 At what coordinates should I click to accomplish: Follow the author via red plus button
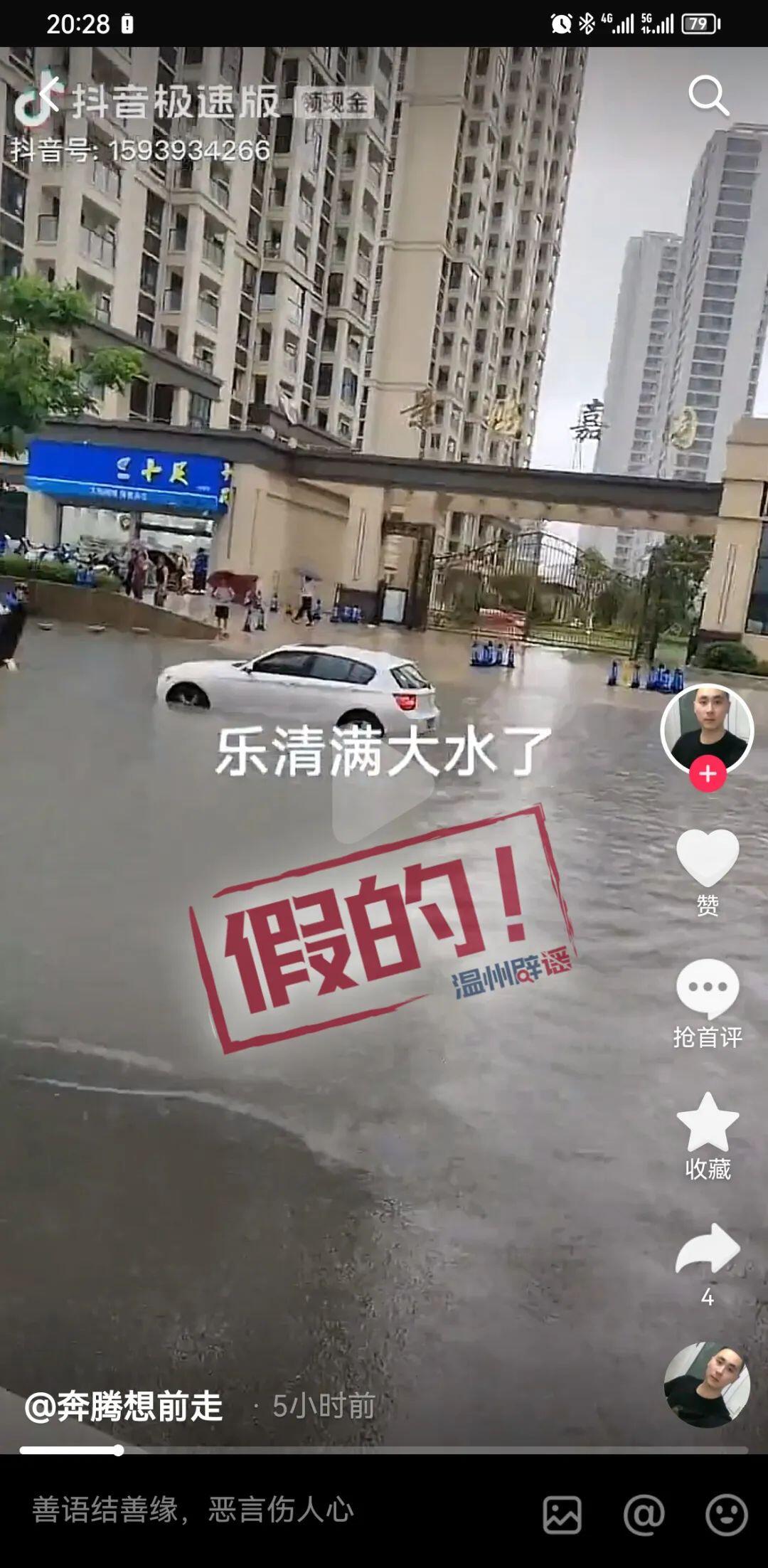[708, 774]
